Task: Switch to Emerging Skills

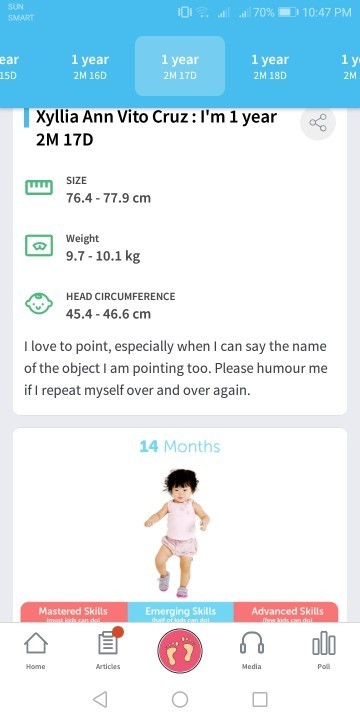Action: pyautogui.click(x=180, y=613)
